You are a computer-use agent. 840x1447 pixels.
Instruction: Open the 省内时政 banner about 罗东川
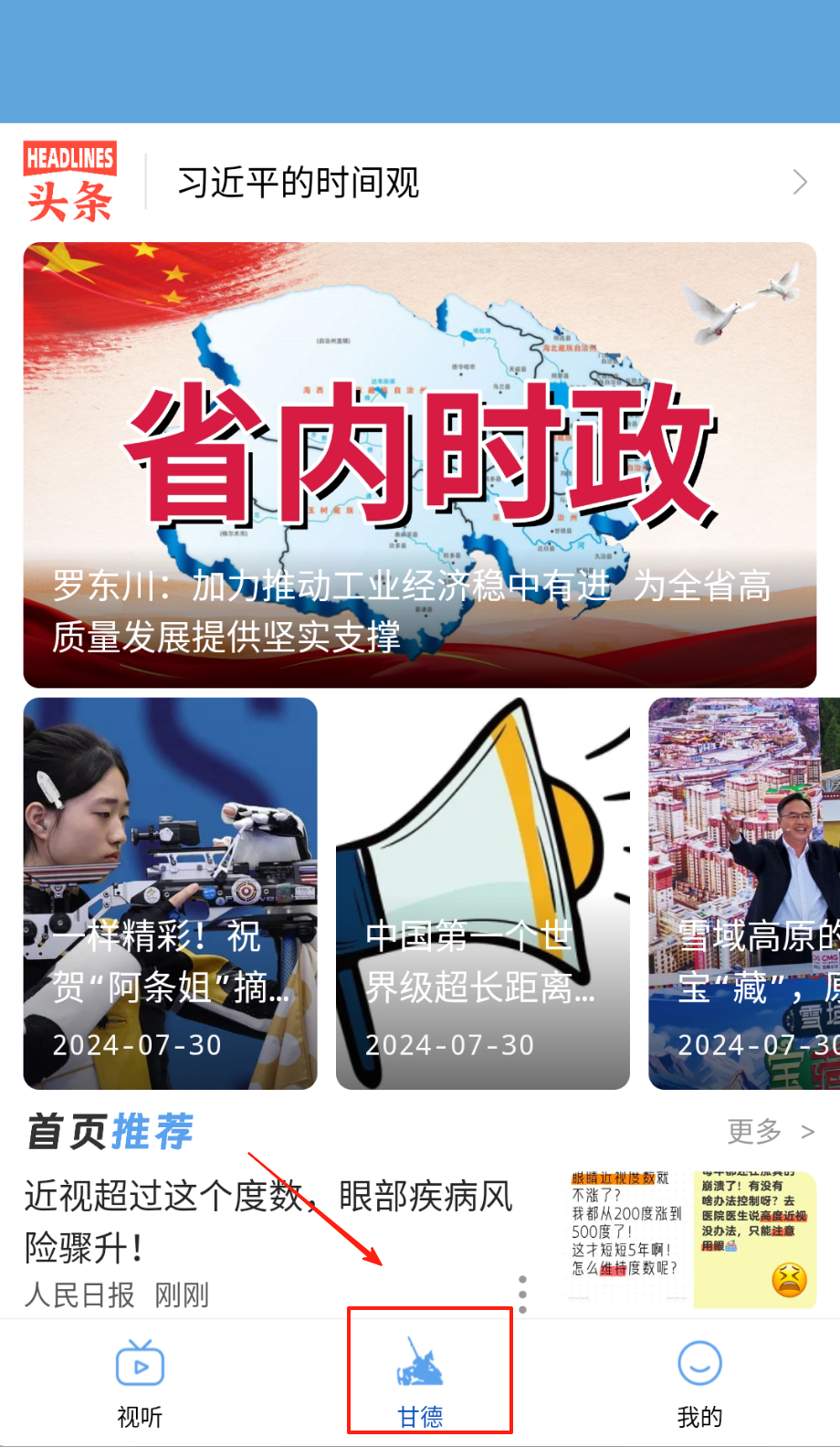[420, 465]
